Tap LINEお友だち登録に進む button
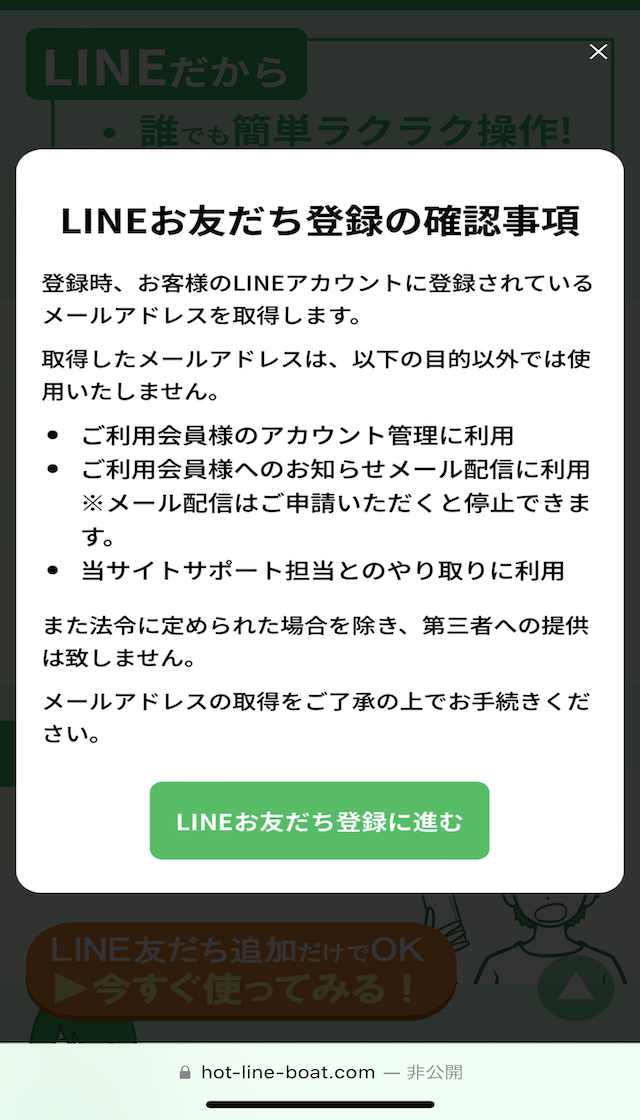Screen dimensions: 640x1120 pyautogui.click(x=319, y=820)
